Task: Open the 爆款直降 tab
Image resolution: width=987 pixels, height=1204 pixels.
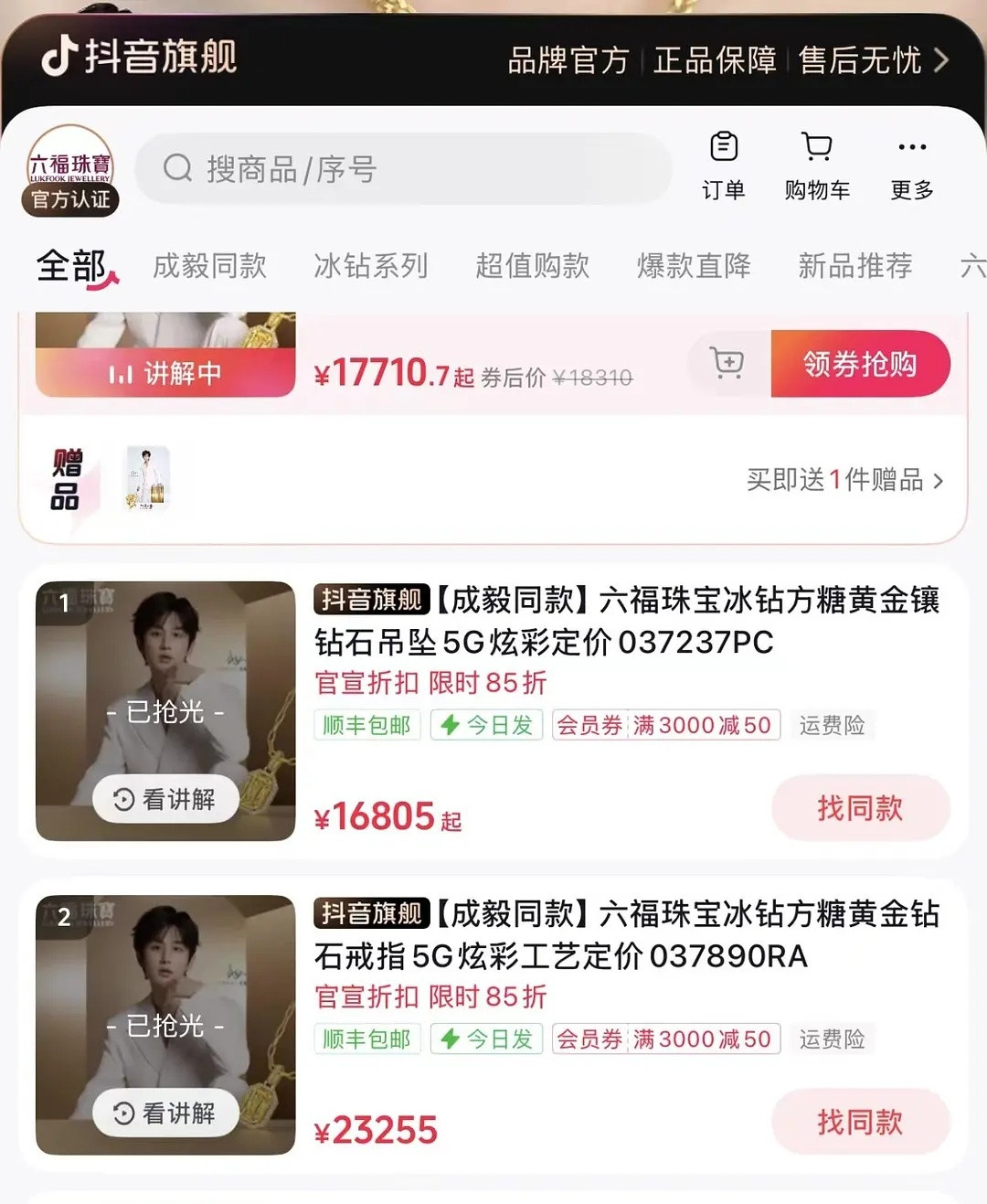Action: point(693,266)
